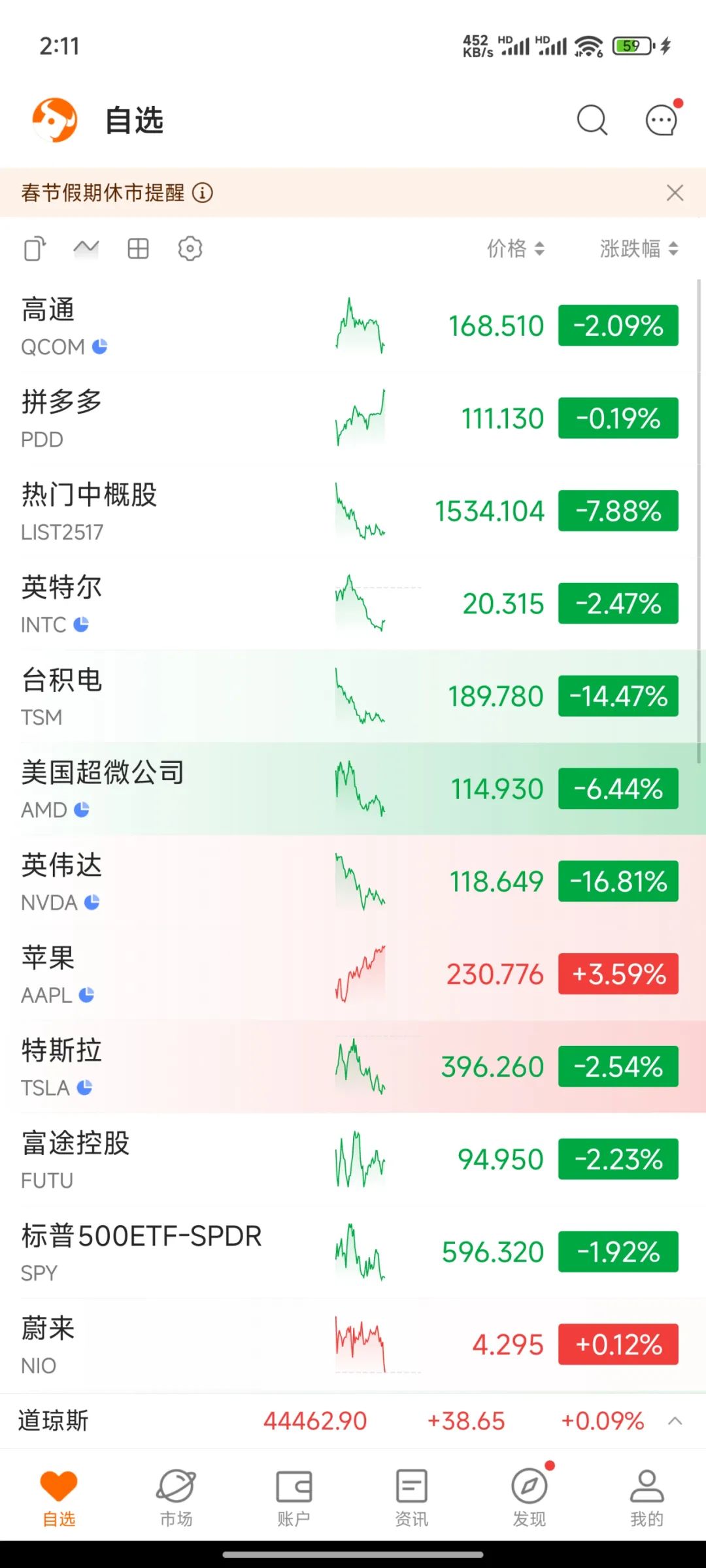This screenshot has width=706, height=1568.
Task: Open the watchlist settings gear icon
Action: pos(190,249)
